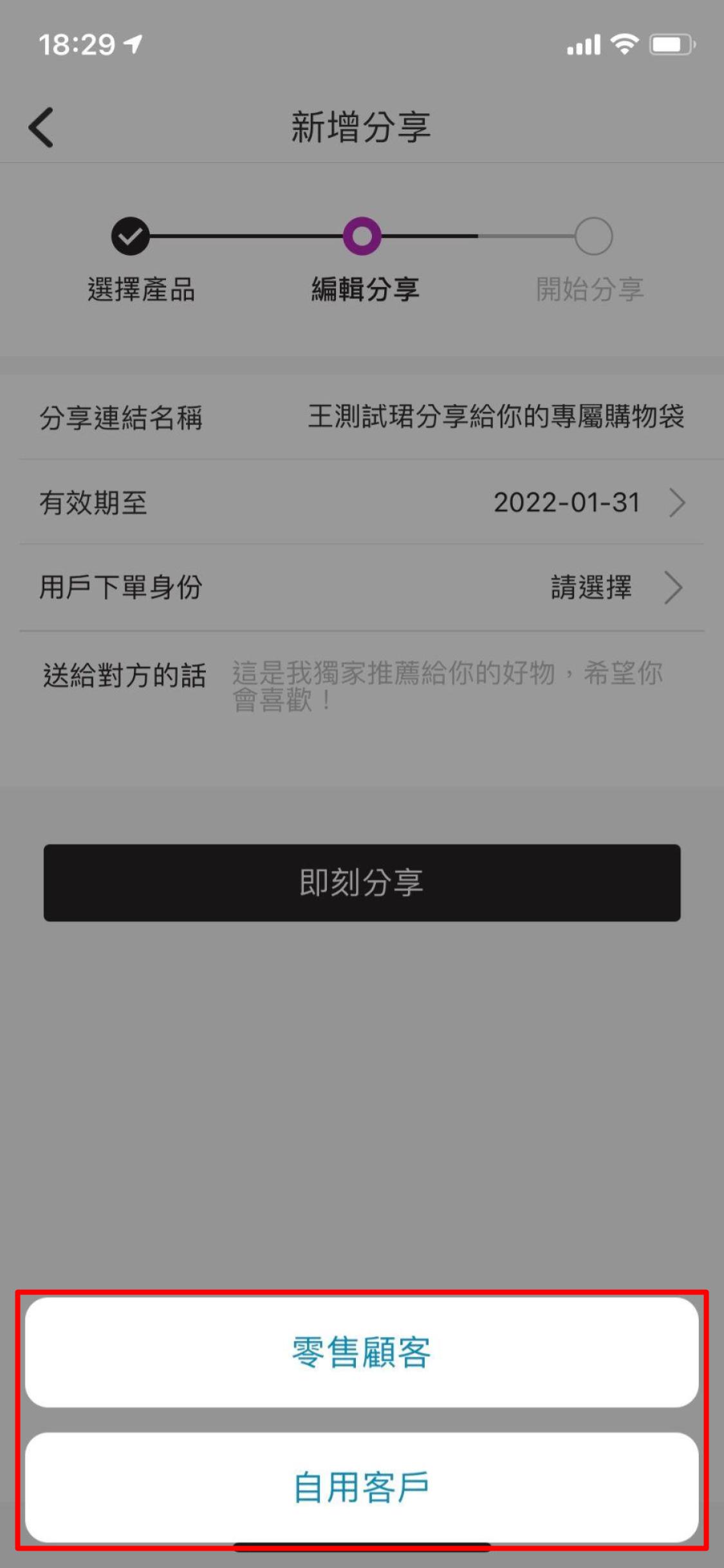Edit the 分享連結名稱 field
The image size is (724, 1568).
coord(496,416)
